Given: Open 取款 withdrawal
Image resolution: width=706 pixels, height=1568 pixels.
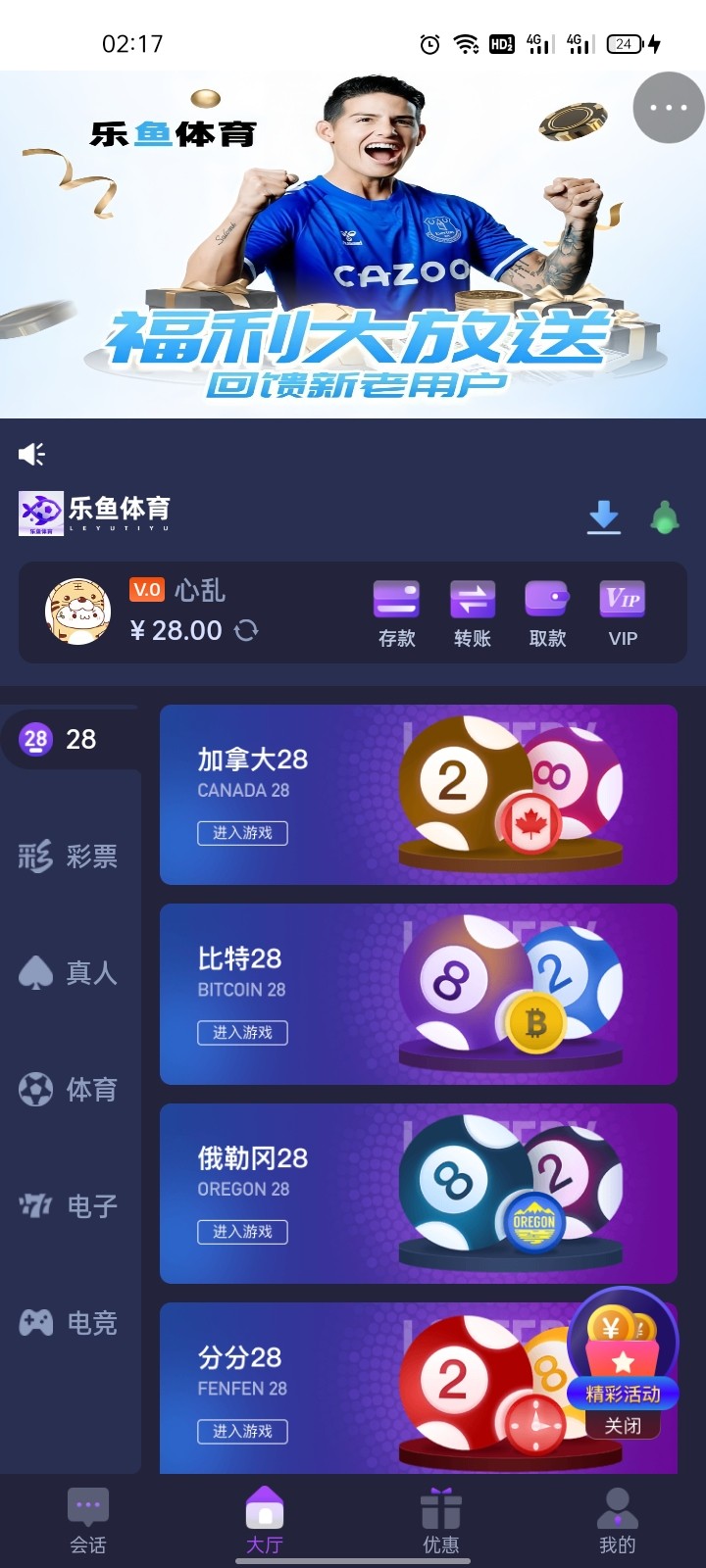Looking at the screenshot, I should tap(547, 613).
